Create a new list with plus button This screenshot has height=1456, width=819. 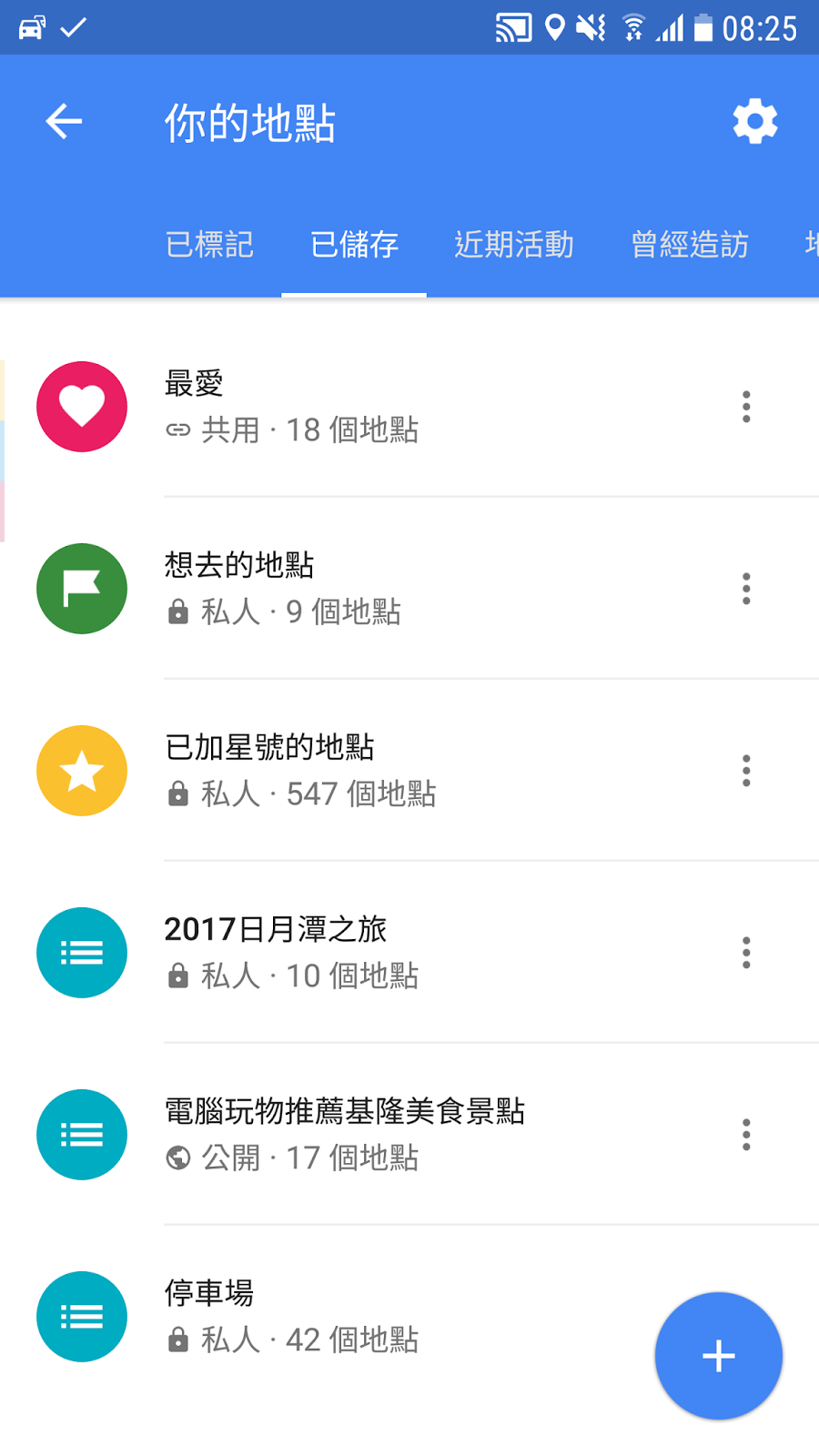click(x=719, y=1356)
